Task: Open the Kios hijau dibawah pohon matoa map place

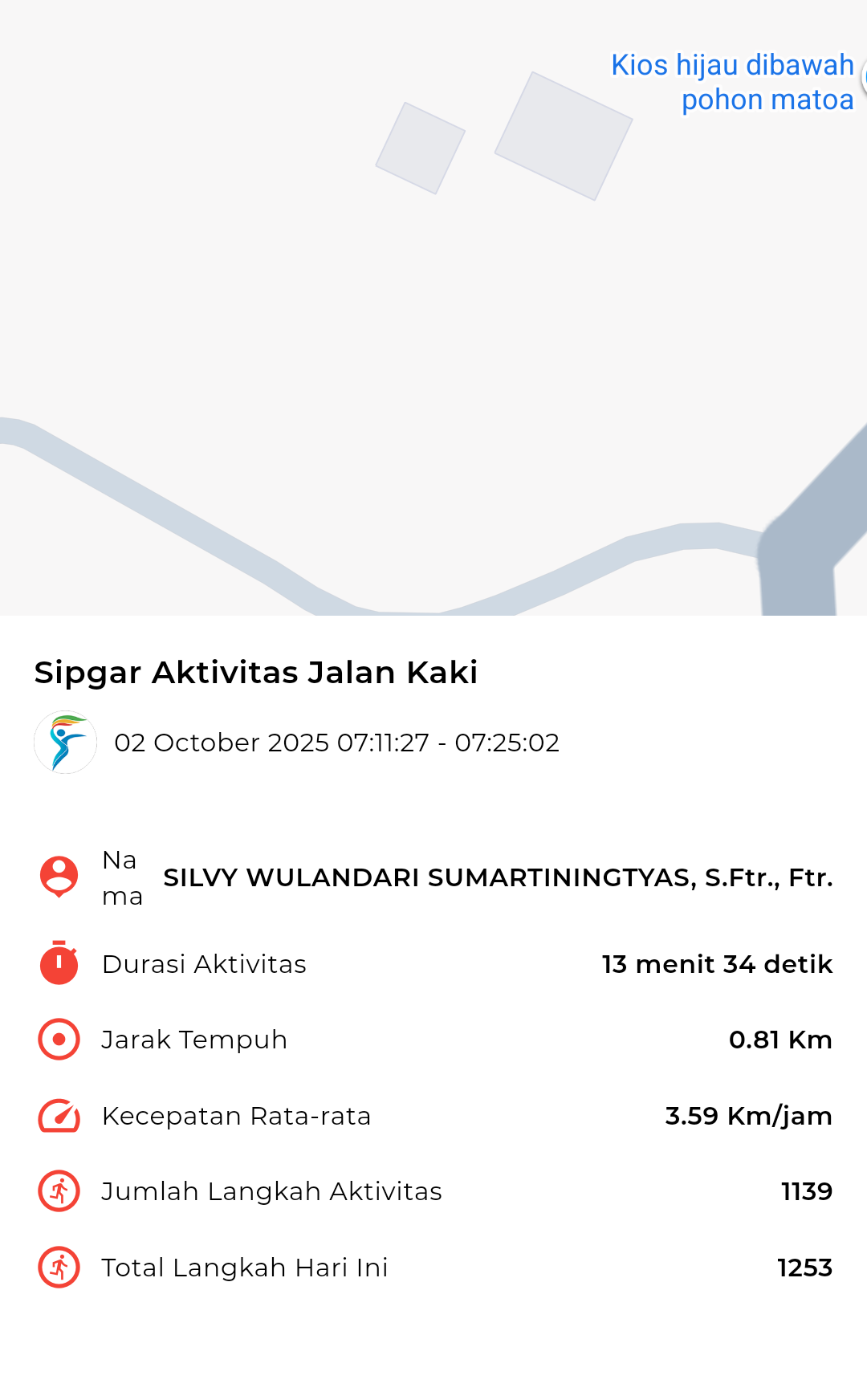Action: (x=732, y=82)
